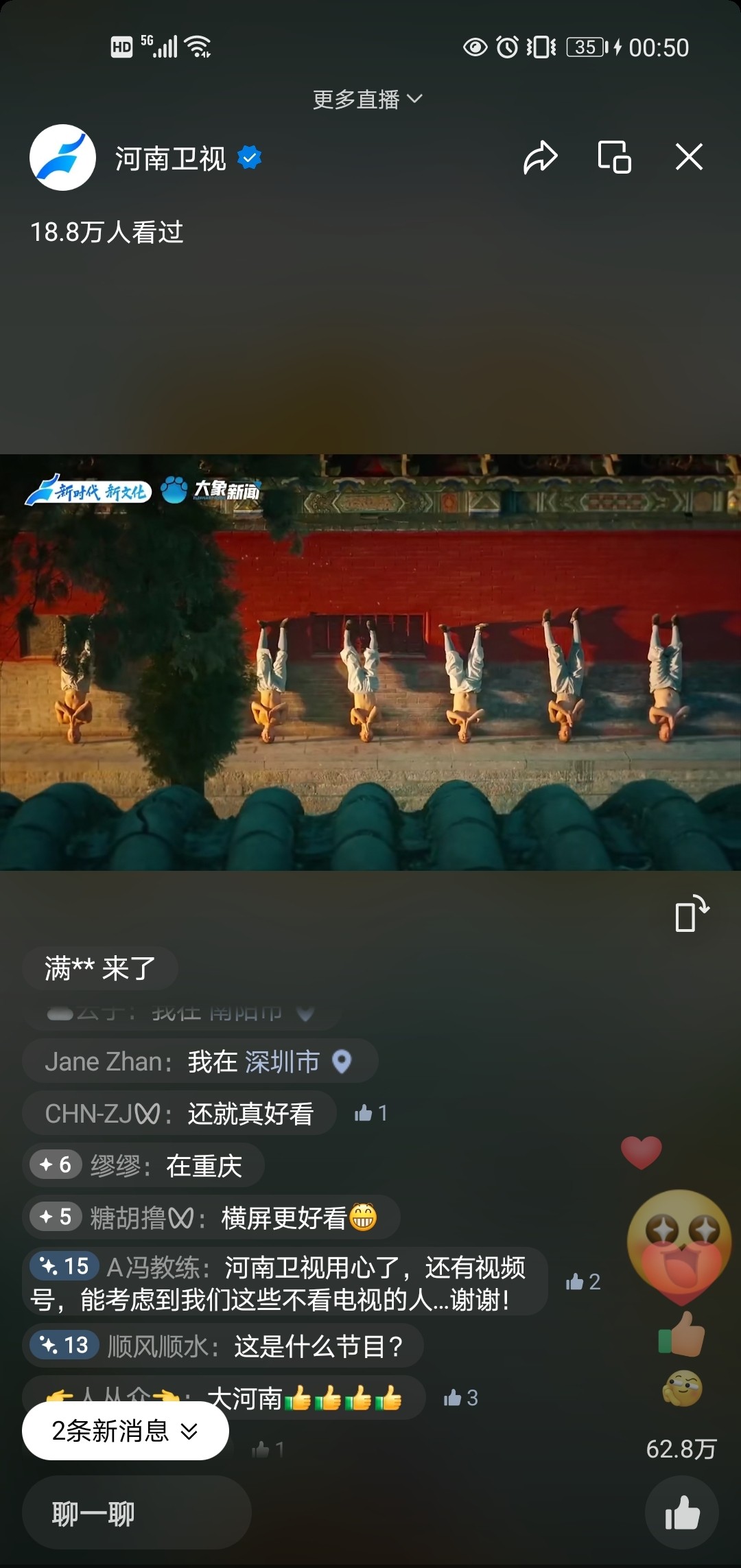Image resolution: width=741 pixels, height=1568 pixels.
Task: Switch to floating window mode
Action: [614, 157]
